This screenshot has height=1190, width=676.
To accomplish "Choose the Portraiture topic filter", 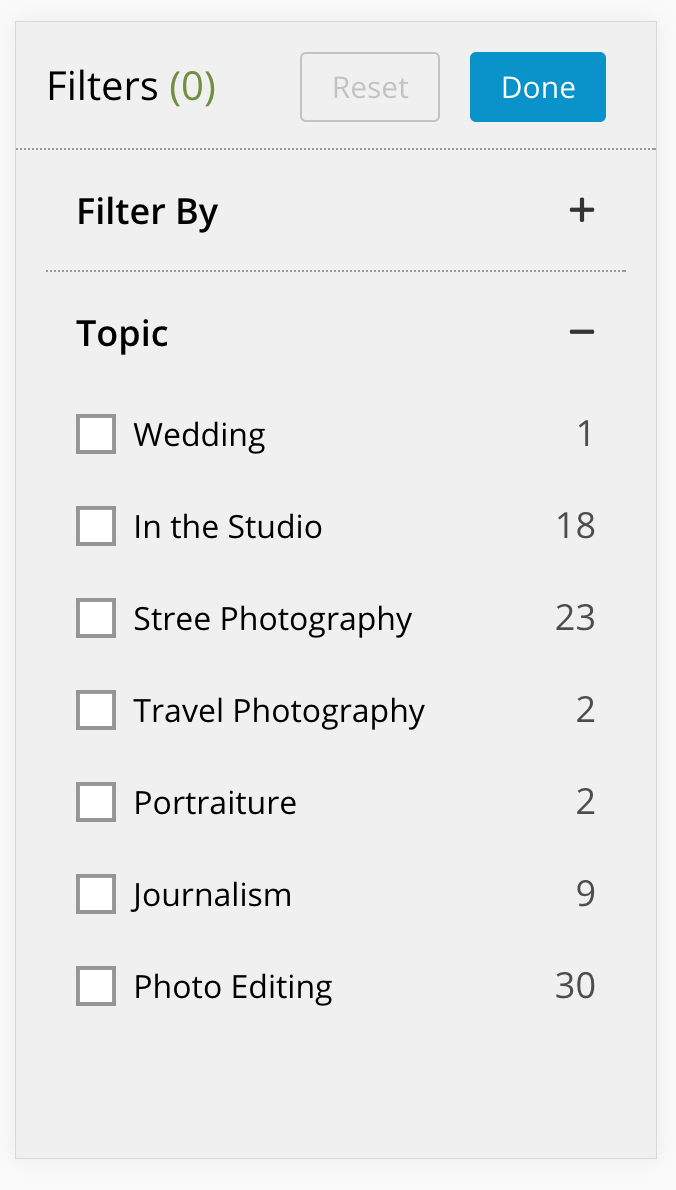I will click(x=96, y=802).
